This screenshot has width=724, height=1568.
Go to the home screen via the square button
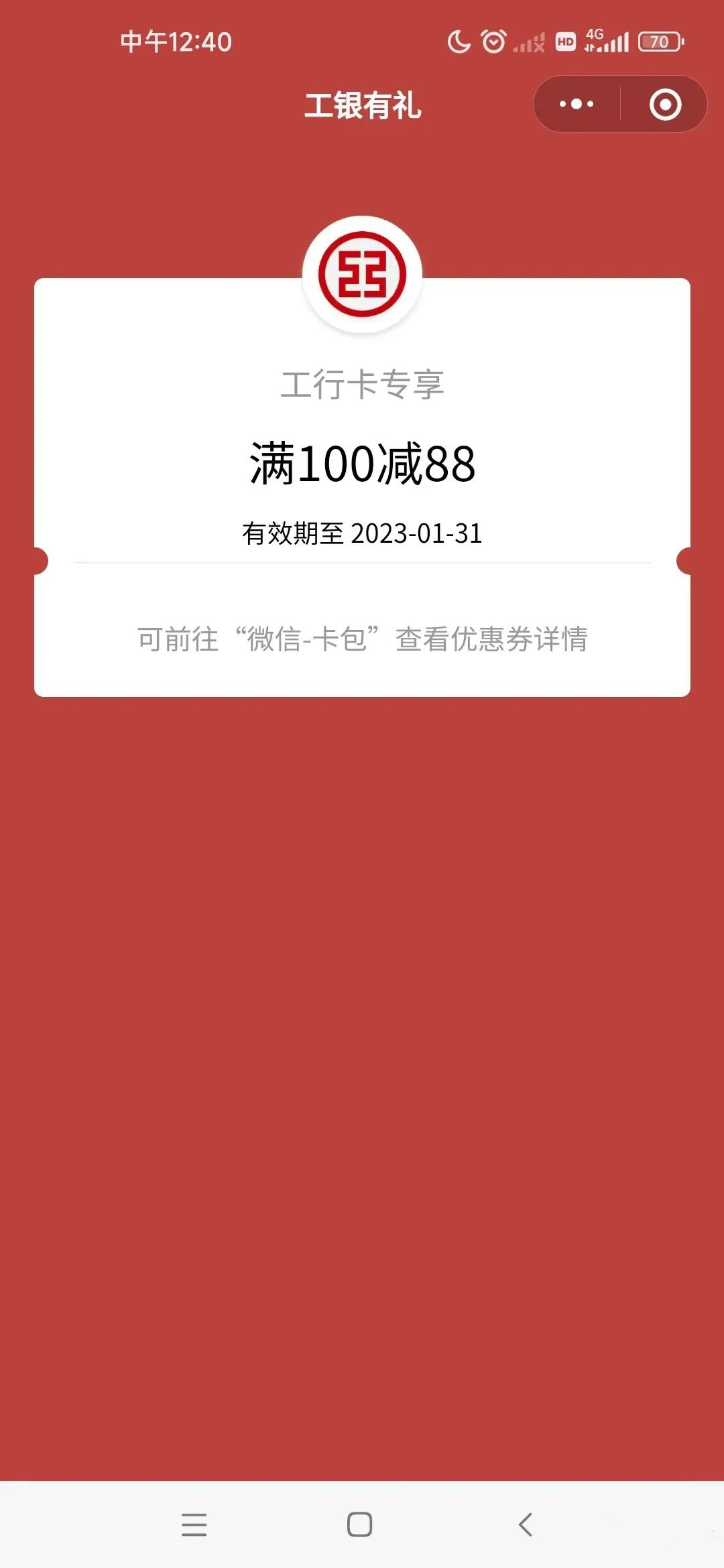point(360,1524)
